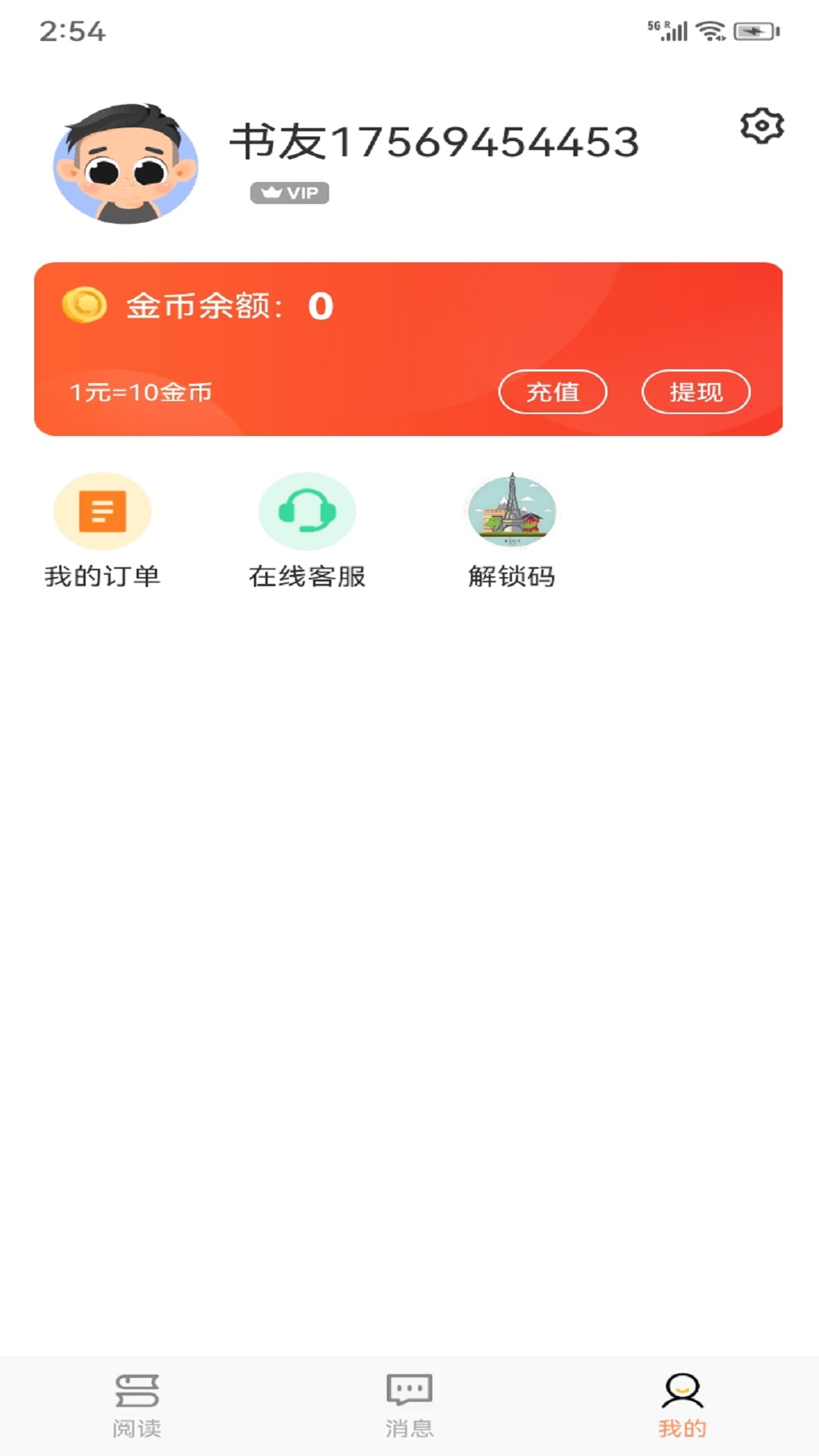Open the 我的 tab

tap(682, 1423)
